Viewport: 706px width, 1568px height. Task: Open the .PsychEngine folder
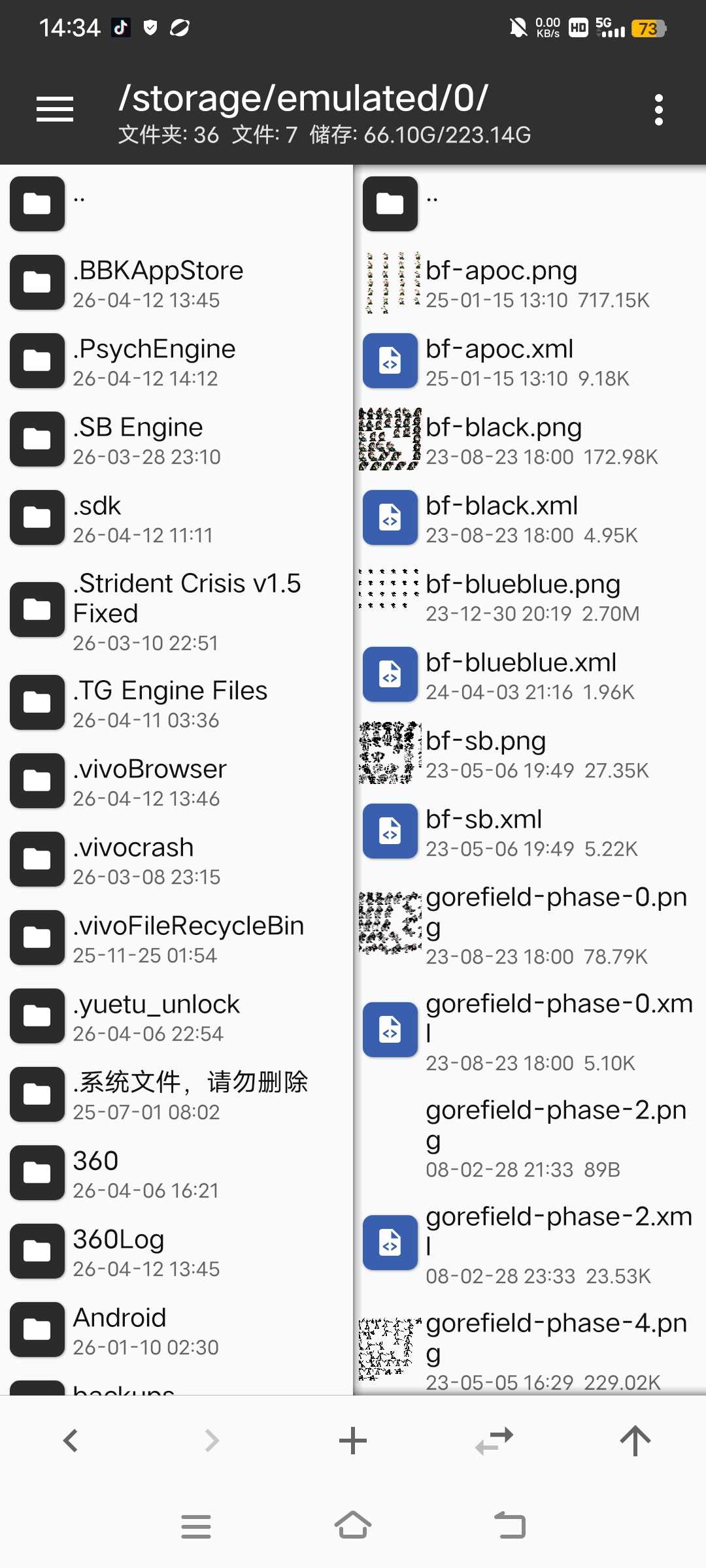[154, 361]
